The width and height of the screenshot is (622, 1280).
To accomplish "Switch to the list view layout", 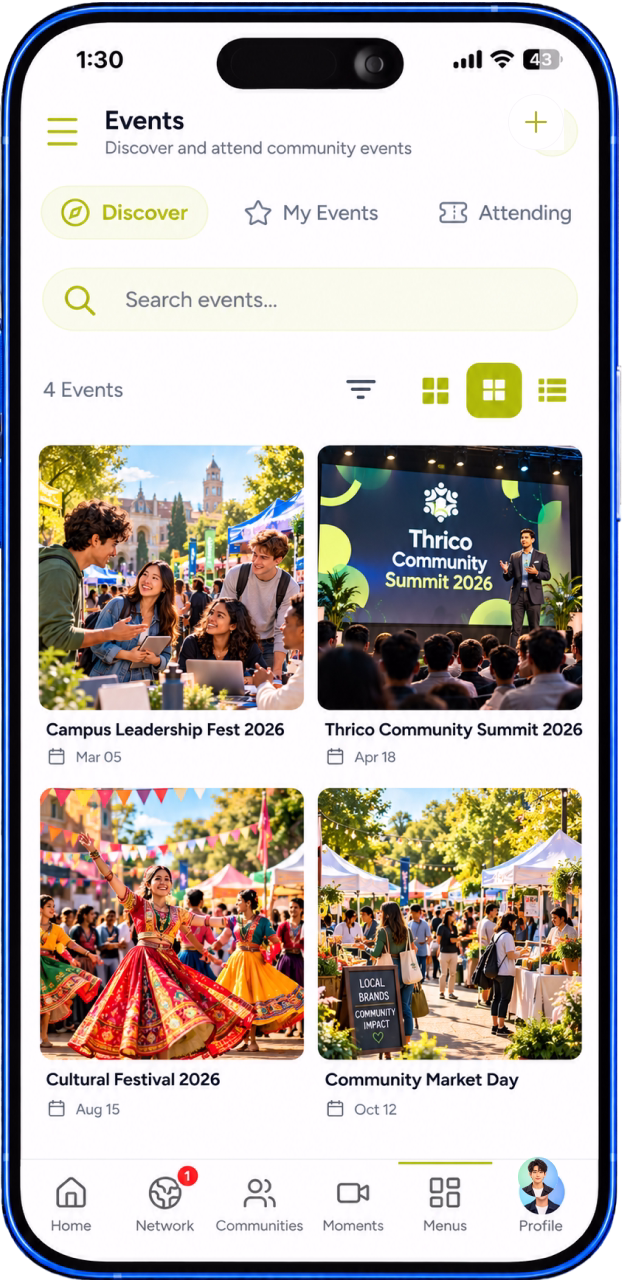I will [552, 390].
